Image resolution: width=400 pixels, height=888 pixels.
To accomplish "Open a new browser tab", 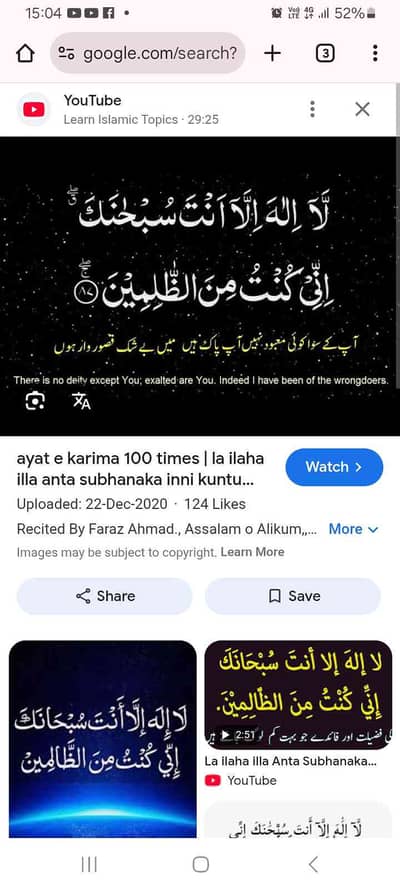I will click(x=273, y=53).
